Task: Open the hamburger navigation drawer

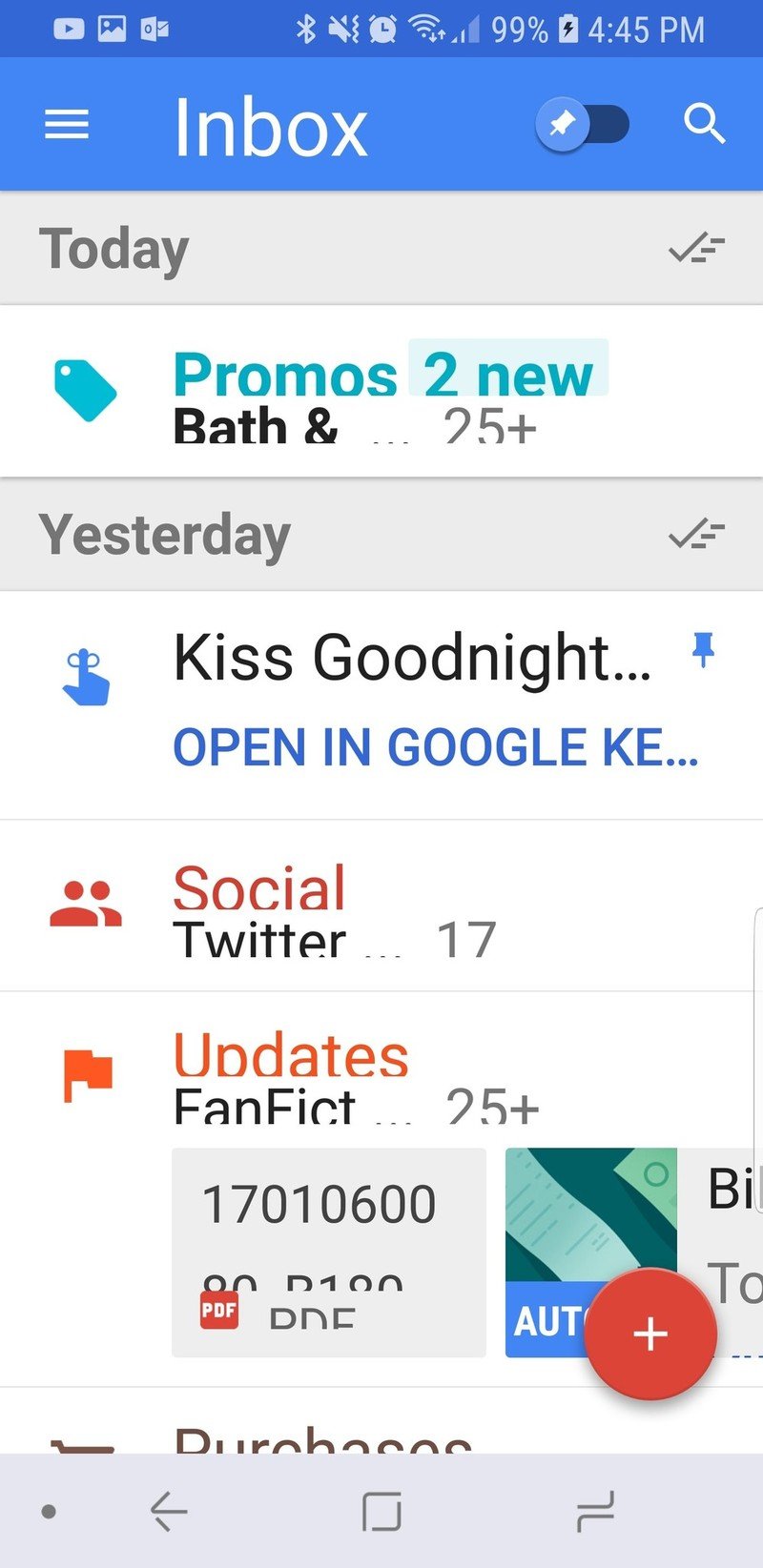Action: 67,125
